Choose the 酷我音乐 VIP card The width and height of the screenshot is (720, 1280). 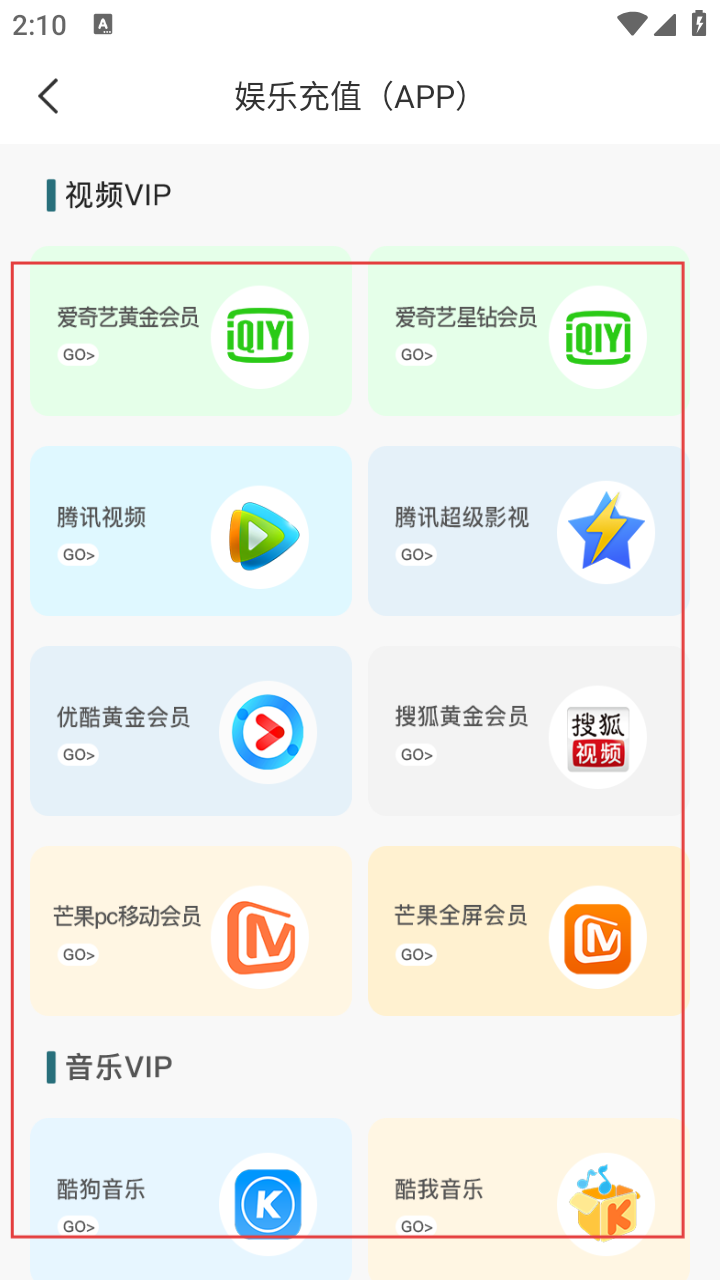[529, 1199]
